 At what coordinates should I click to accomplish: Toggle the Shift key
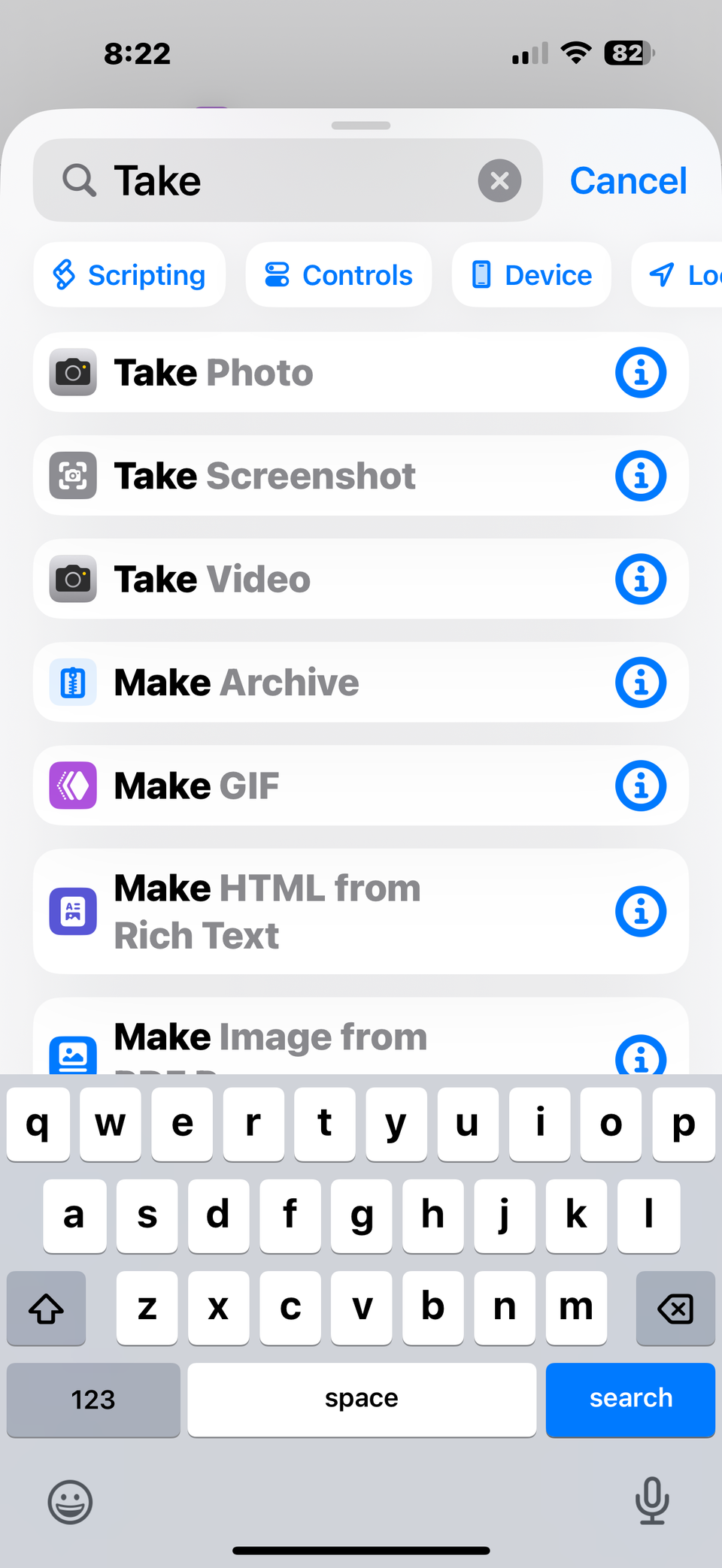(x=46, y=1308)
